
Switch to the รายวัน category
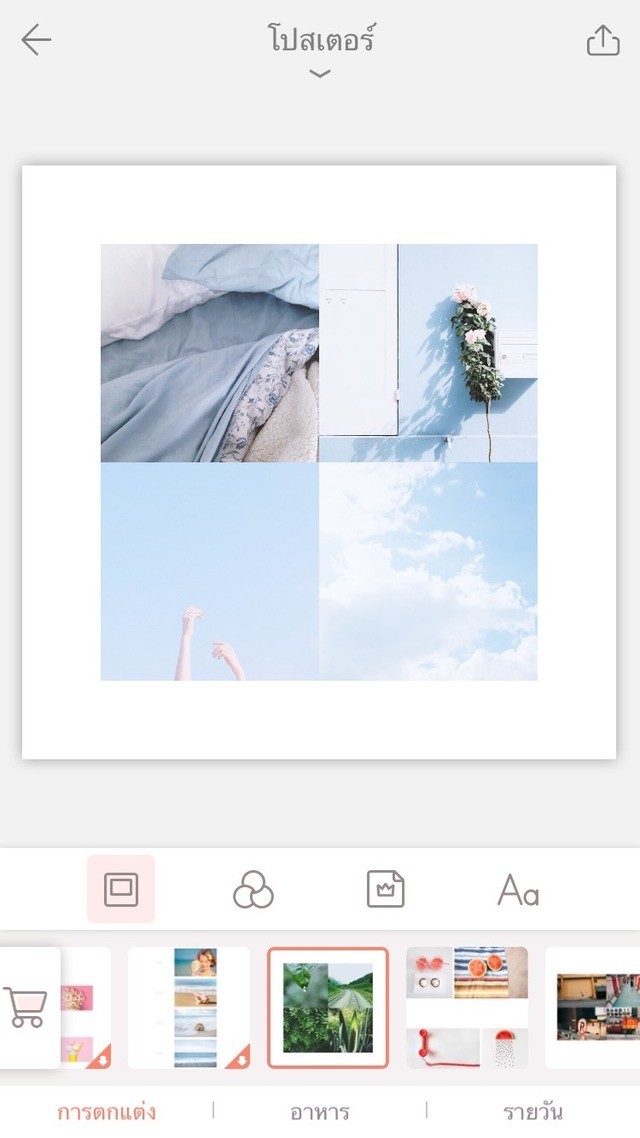coord(533,1112)
